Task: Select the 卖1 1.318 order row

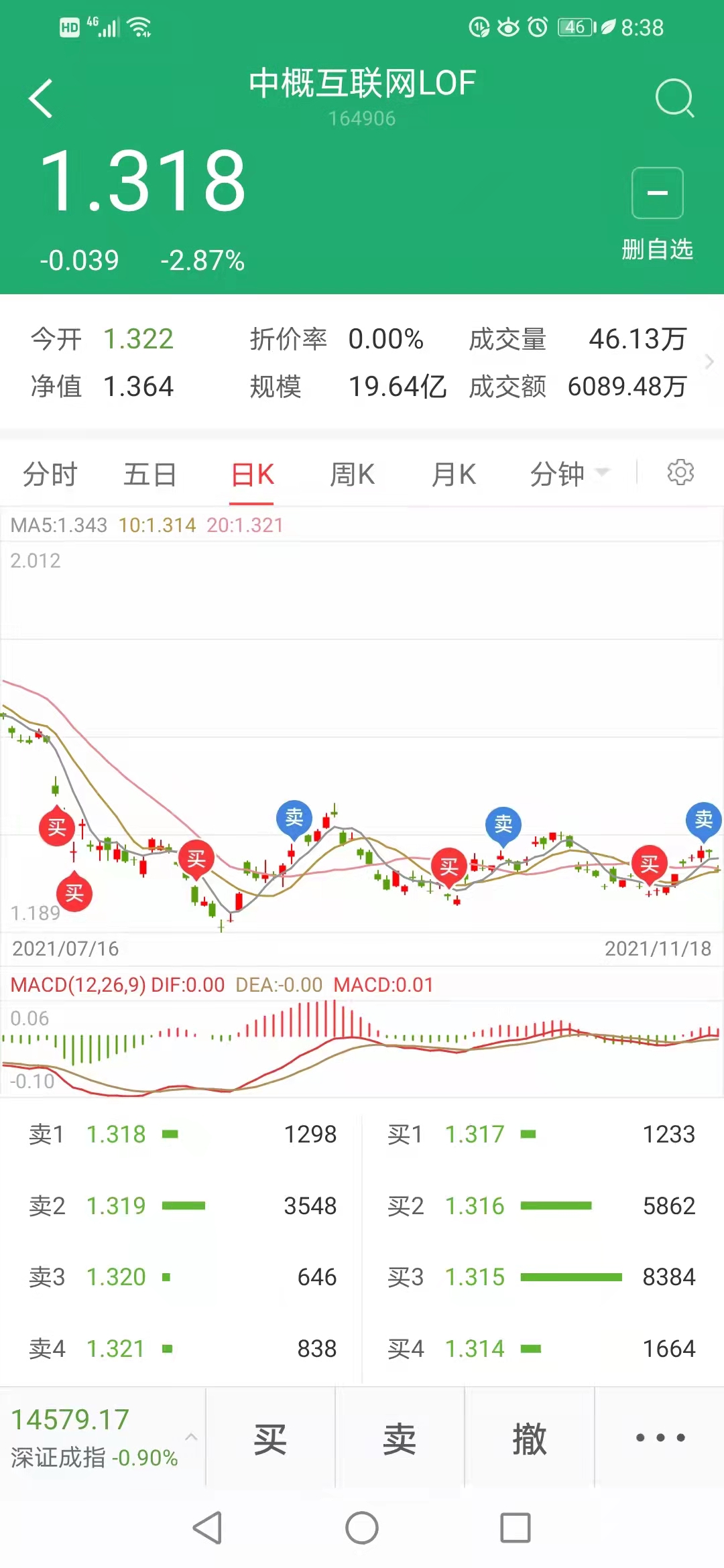Action: coord(181,1134)
